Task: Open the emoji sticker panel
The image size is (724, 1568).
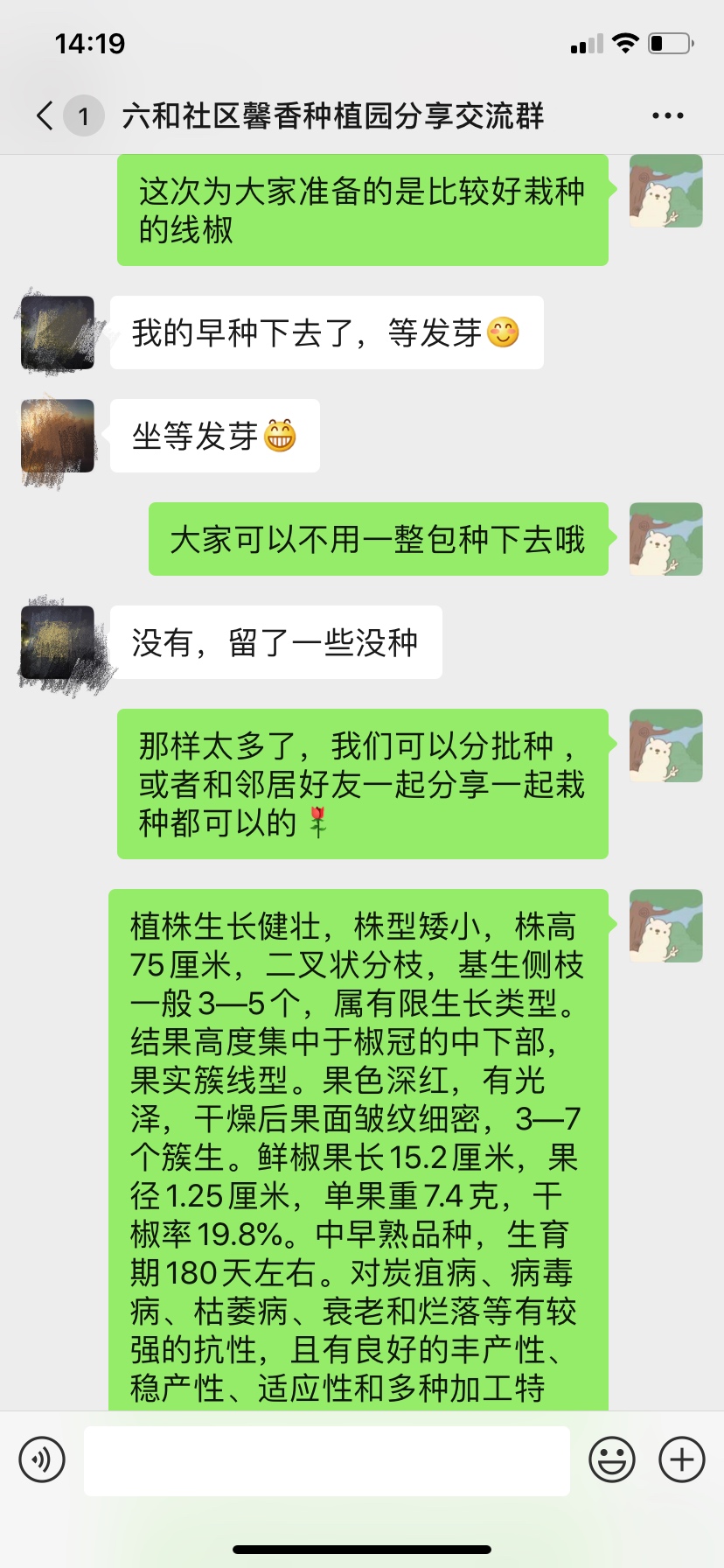Action: point(612,1459)
